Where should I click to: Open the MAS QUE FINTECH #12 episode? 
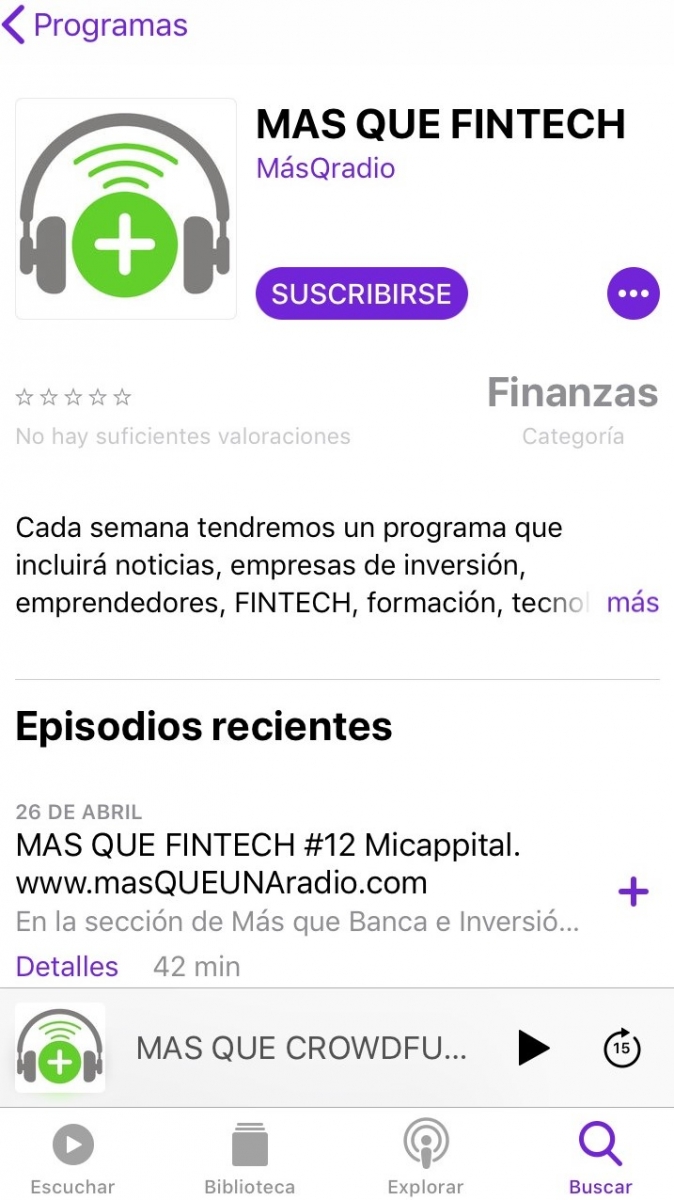[270, 864]
